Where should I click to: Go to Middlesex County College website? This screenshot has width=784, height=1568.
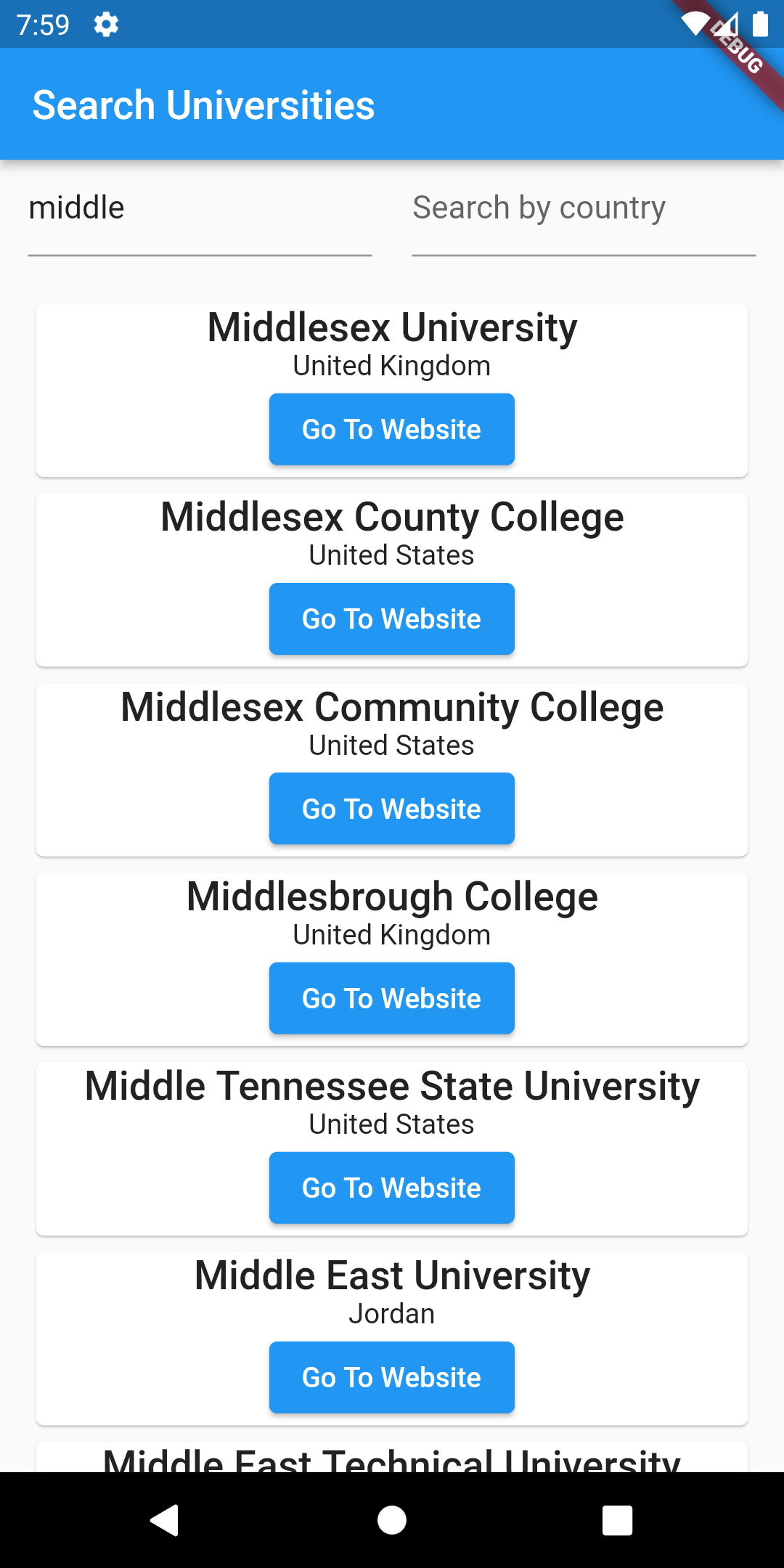[392, 619]
